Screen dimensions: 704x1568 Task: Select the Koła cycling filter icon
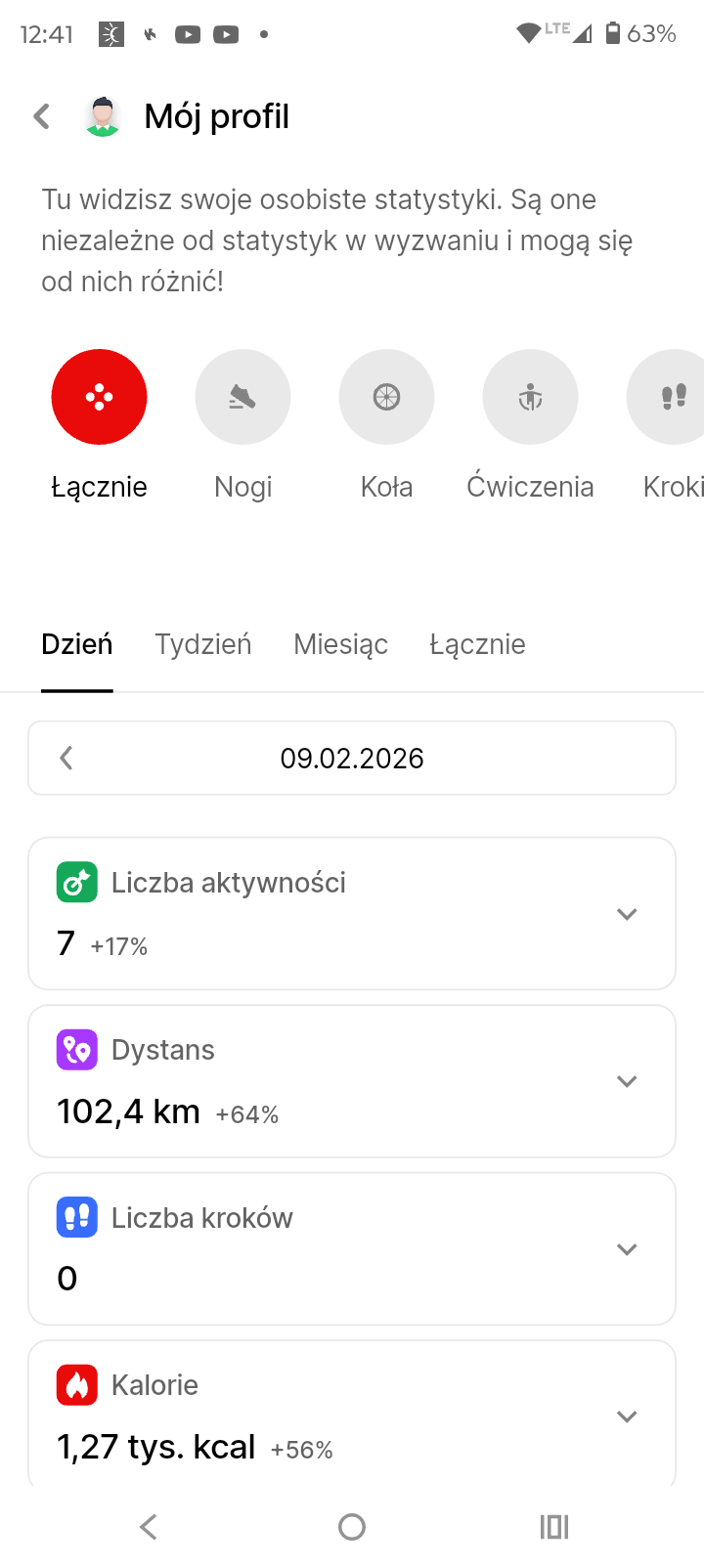[x=386, y=397]
